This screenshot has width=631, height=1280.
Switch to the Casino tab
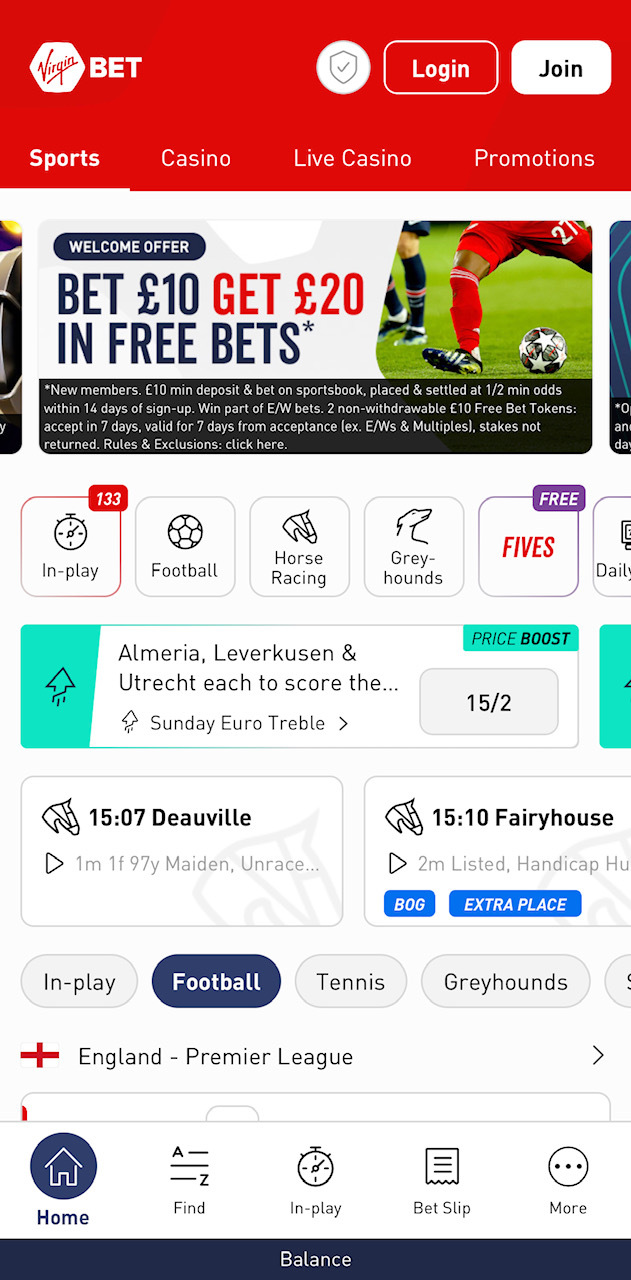(x=196, y=158)
